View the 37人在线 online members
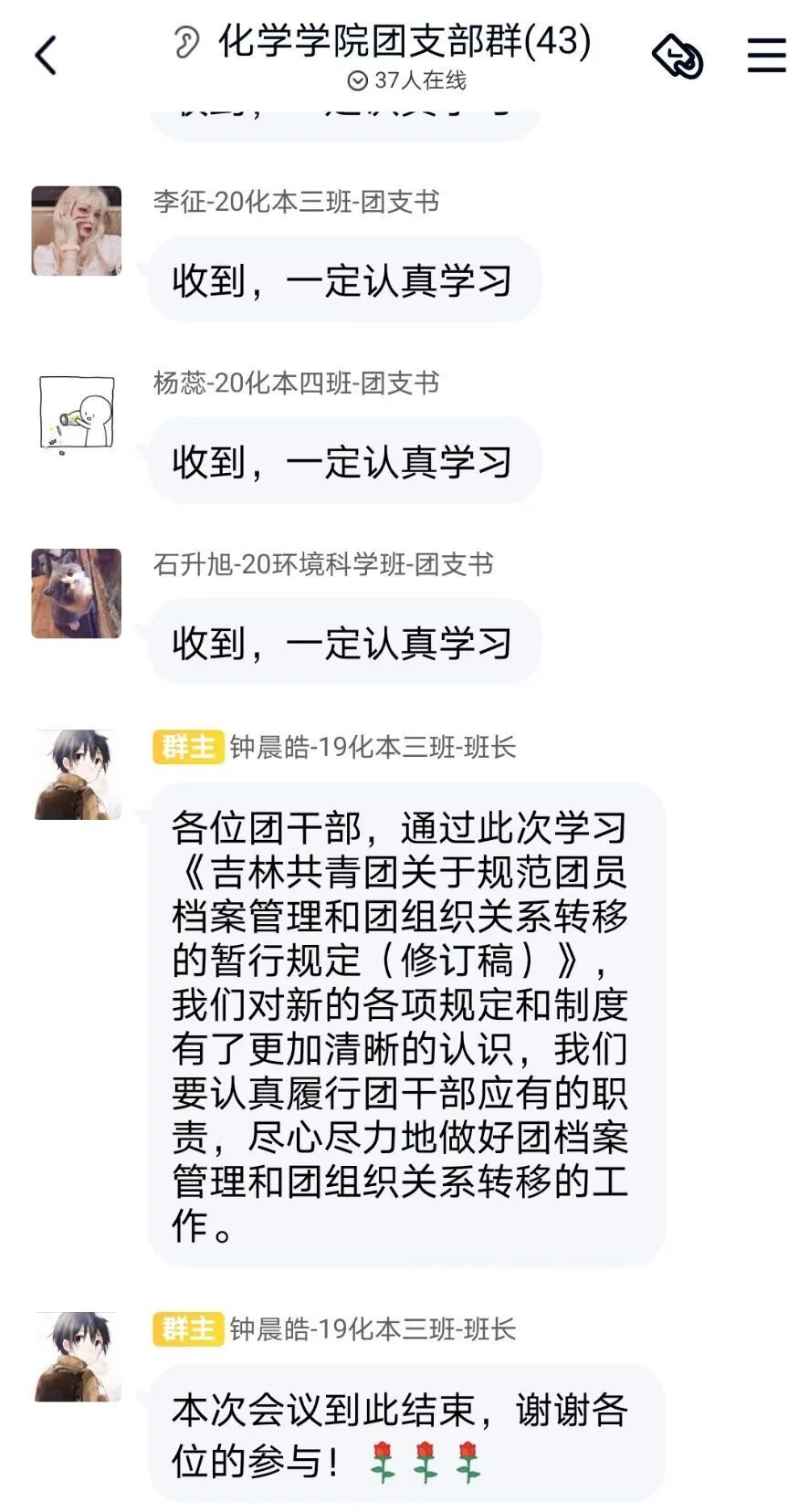This screenshot has height=1512, width=809. (407, 81)
